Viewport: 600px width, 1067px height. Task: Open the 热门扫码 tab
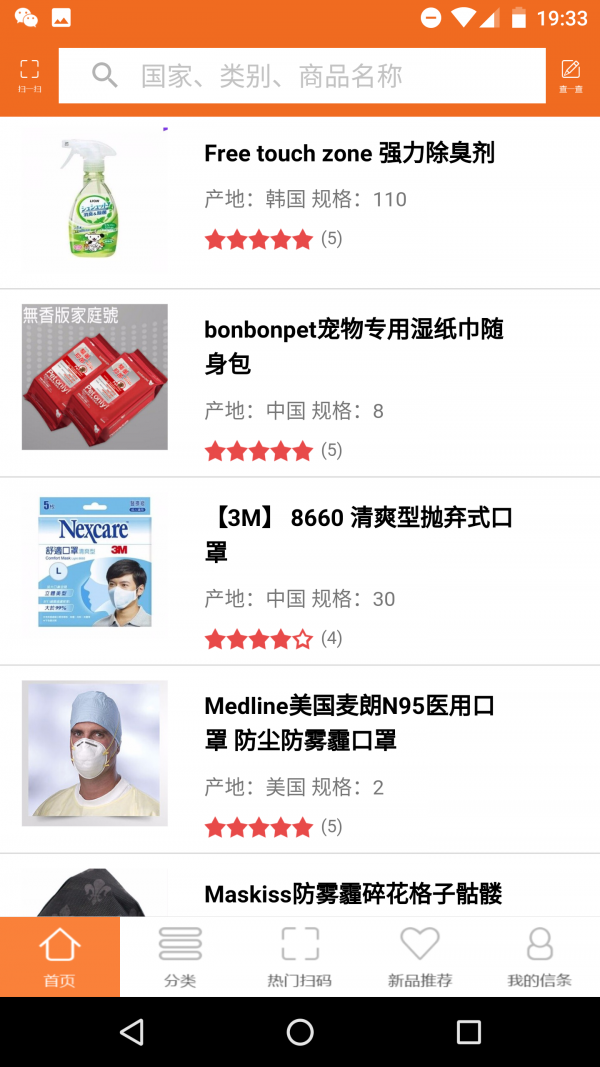pos(300,956)
